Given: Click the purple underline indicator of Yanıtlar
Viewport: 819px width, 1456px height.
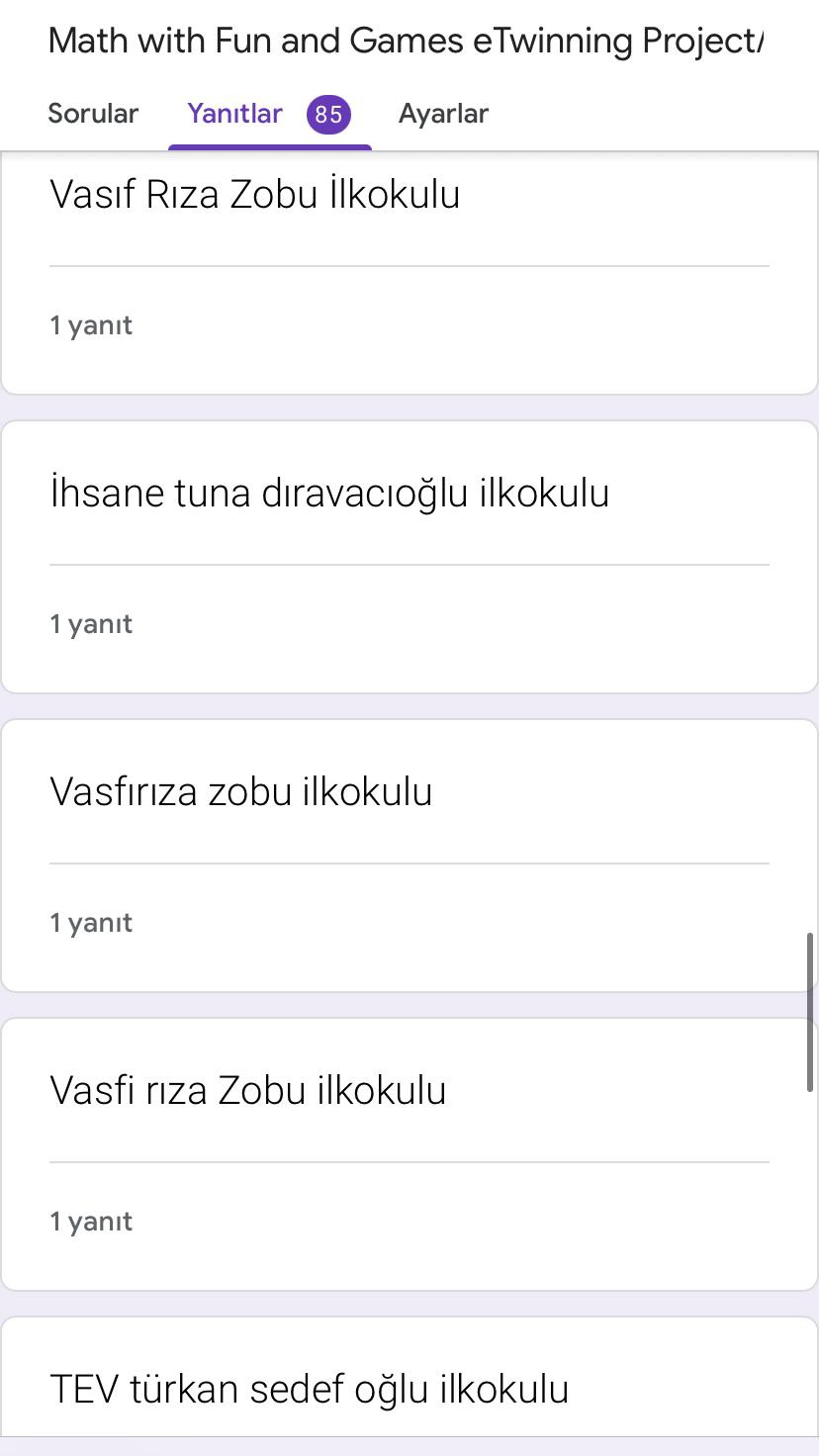Looking at the screenshot, I should click(x=269, y=144).
